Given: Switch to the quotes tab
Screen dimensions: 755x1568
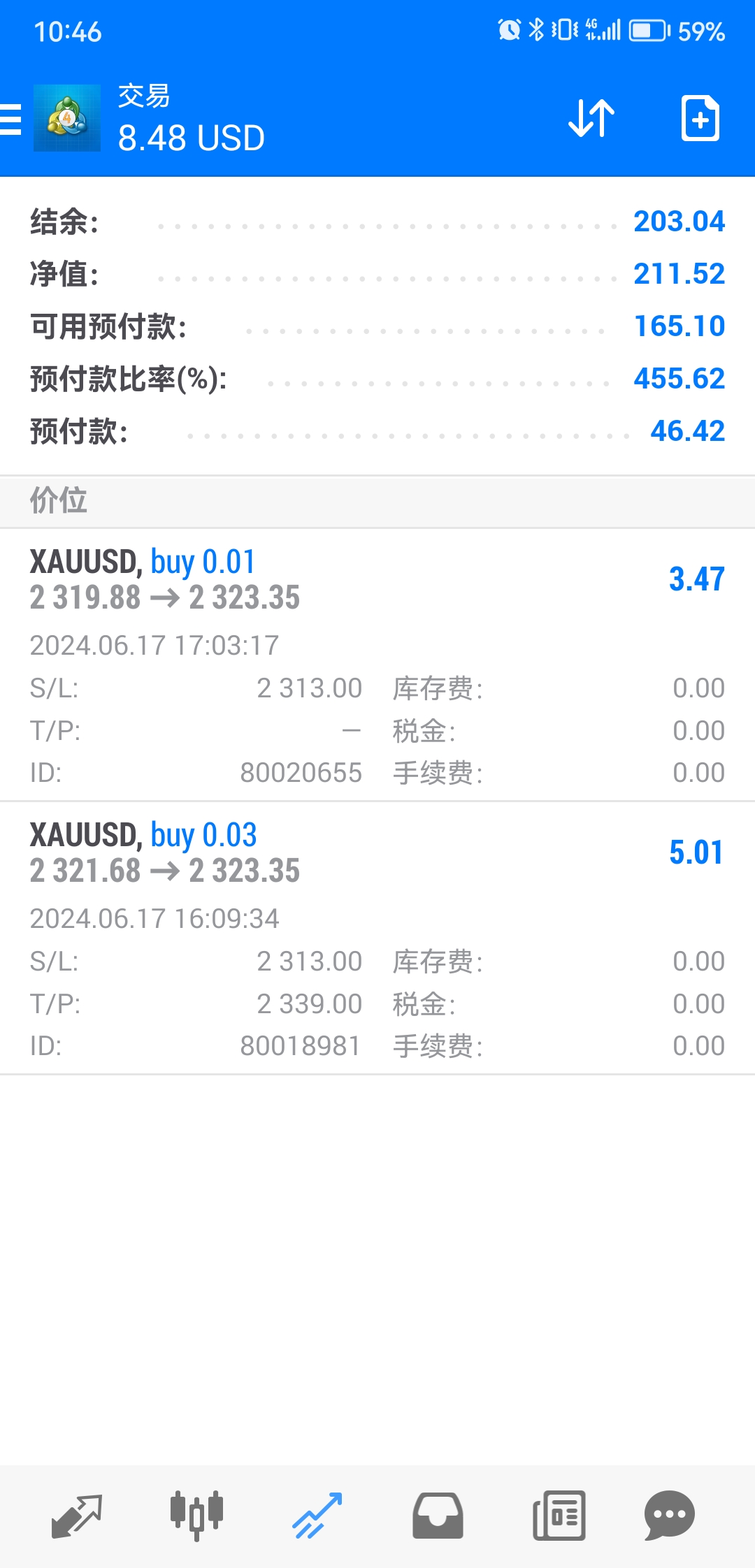Looking at the screenshot, I should click(77, 1516).
